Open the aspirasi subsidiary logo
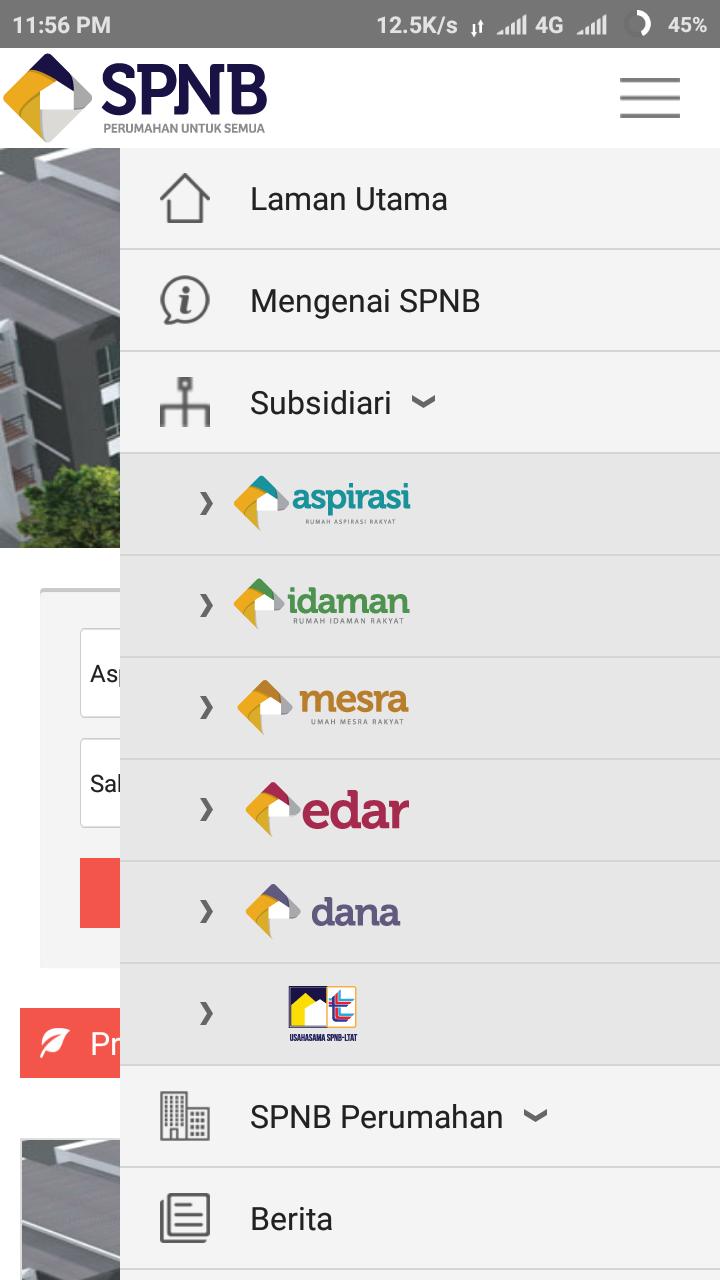 pyautogui.click(x=320, y=503)
